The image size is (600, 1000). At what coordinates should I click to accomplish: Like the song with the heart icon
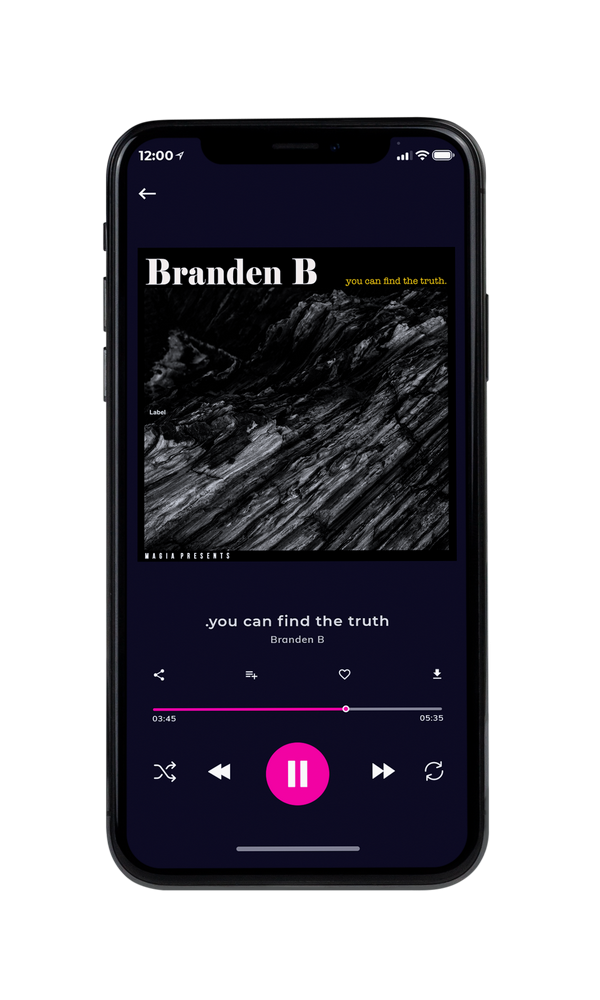tap(344, 674)
